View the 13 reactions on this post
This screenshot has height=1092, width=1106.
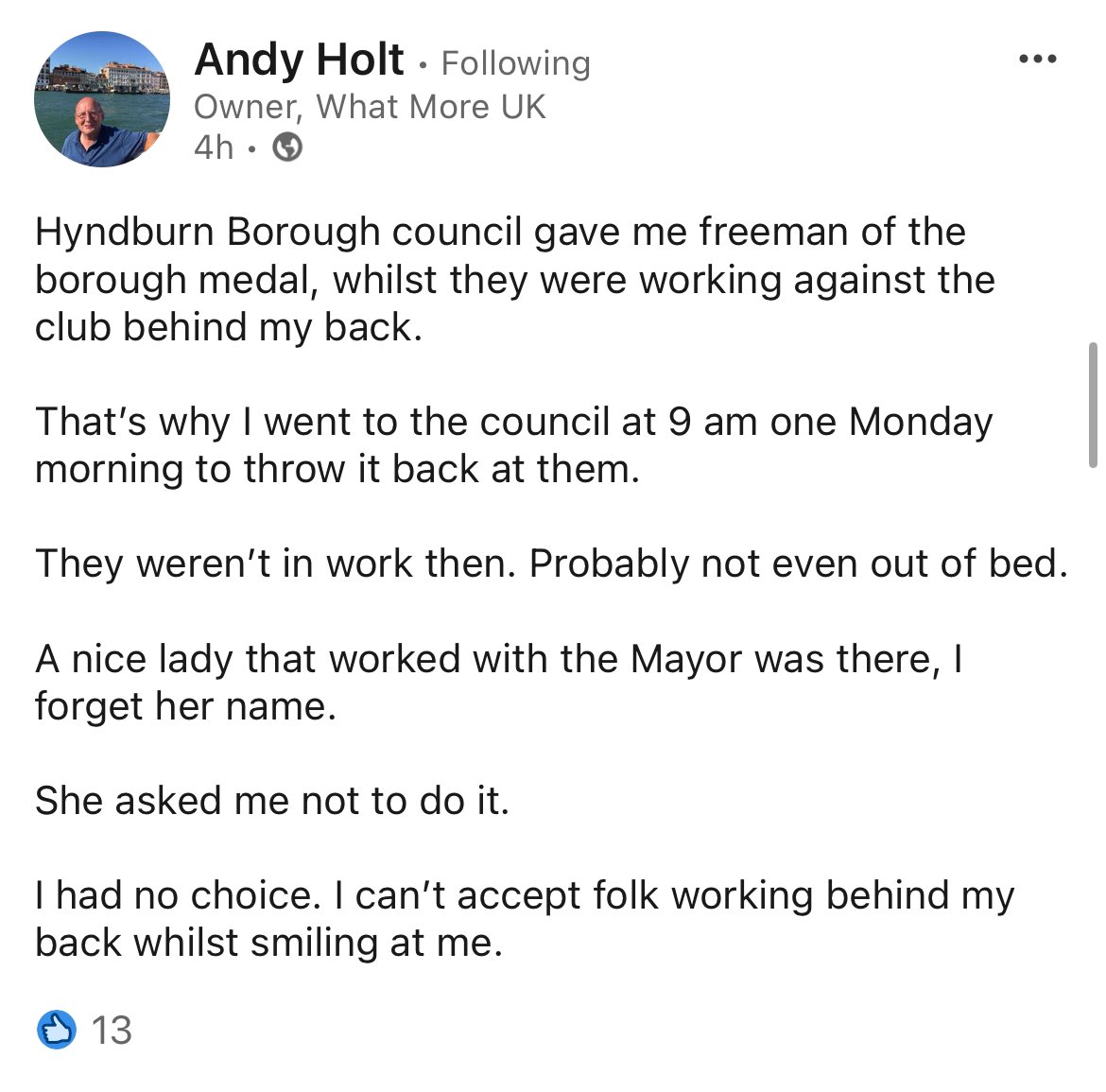(x=85, y=1030)
